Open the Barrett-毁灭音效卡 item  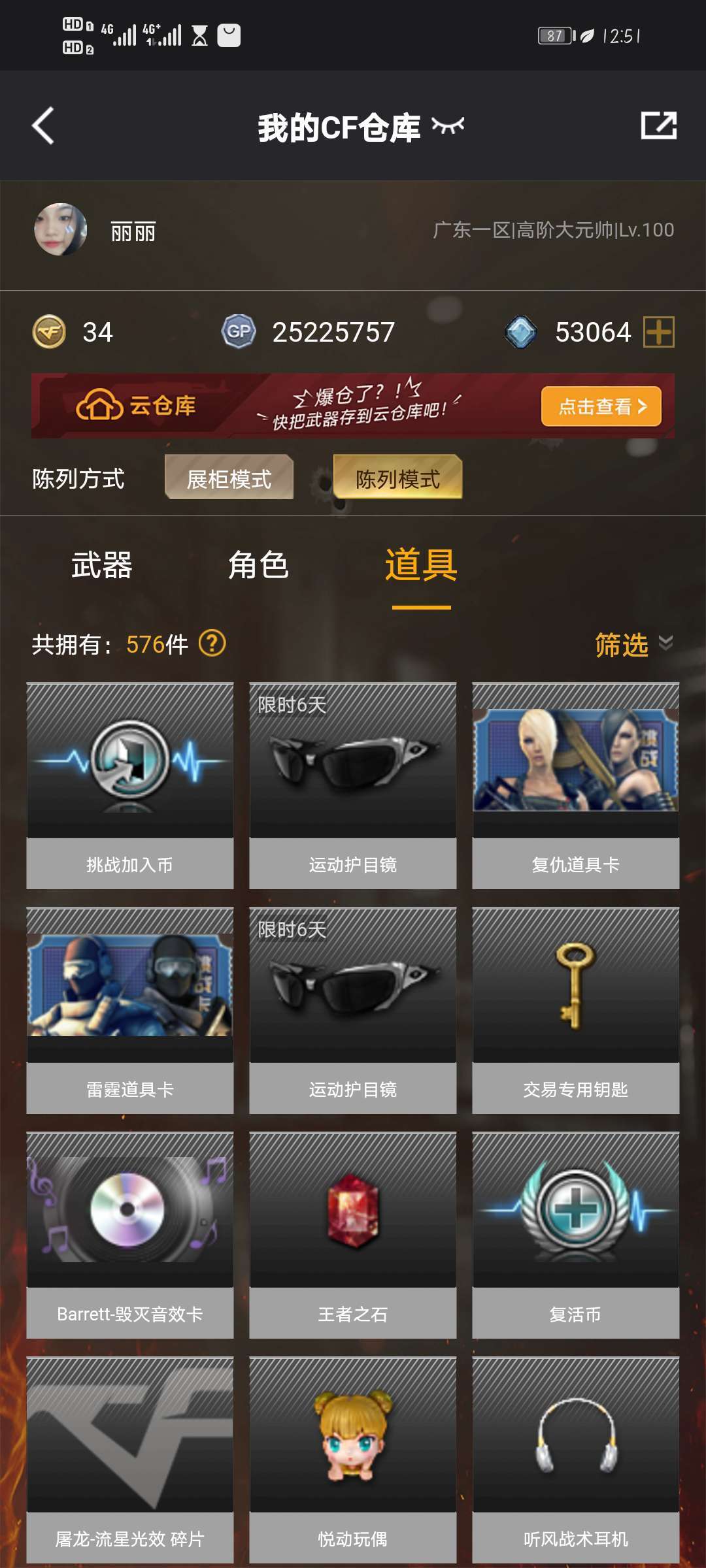[130, 1235]
